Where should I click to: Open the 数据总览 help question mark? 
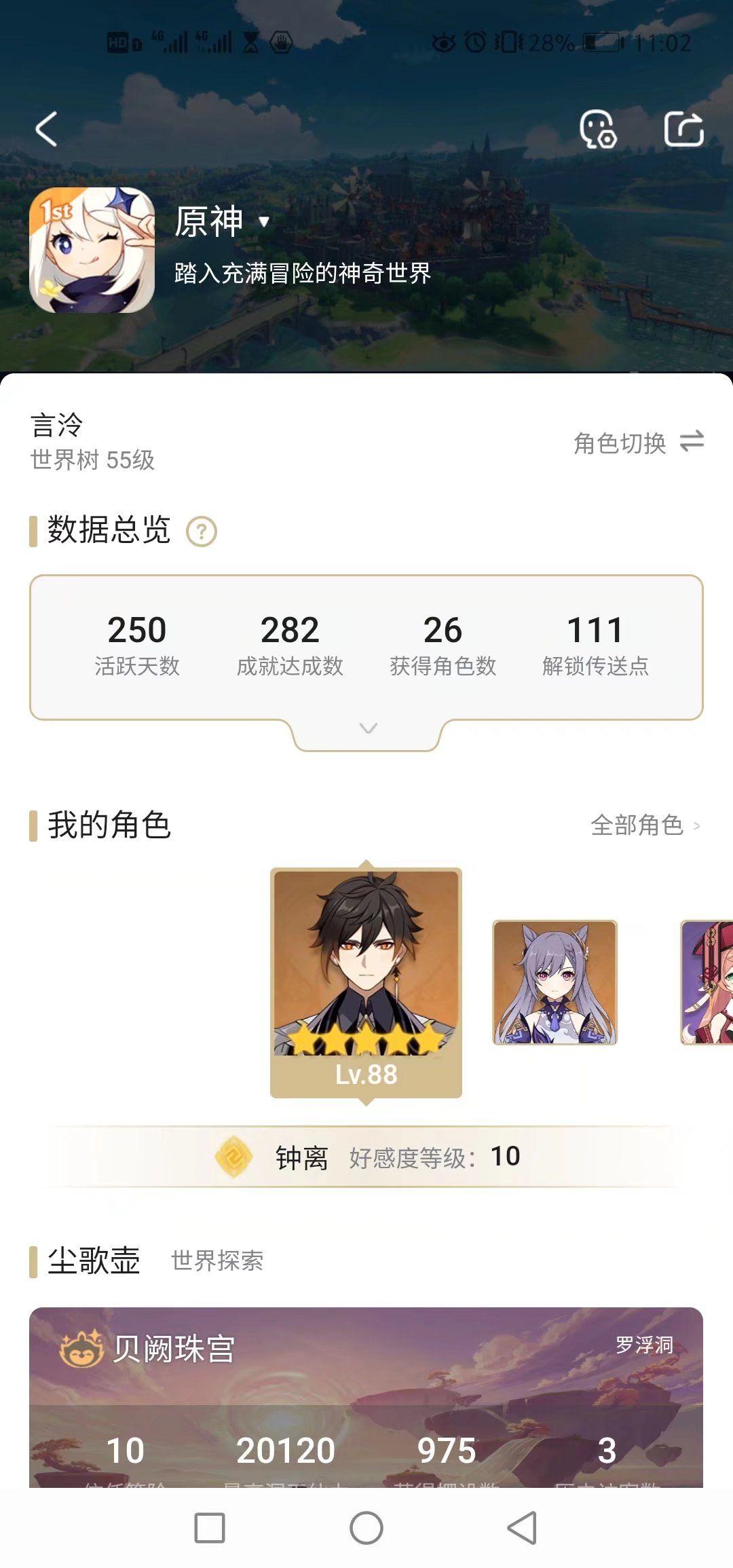tap(202, 531)
